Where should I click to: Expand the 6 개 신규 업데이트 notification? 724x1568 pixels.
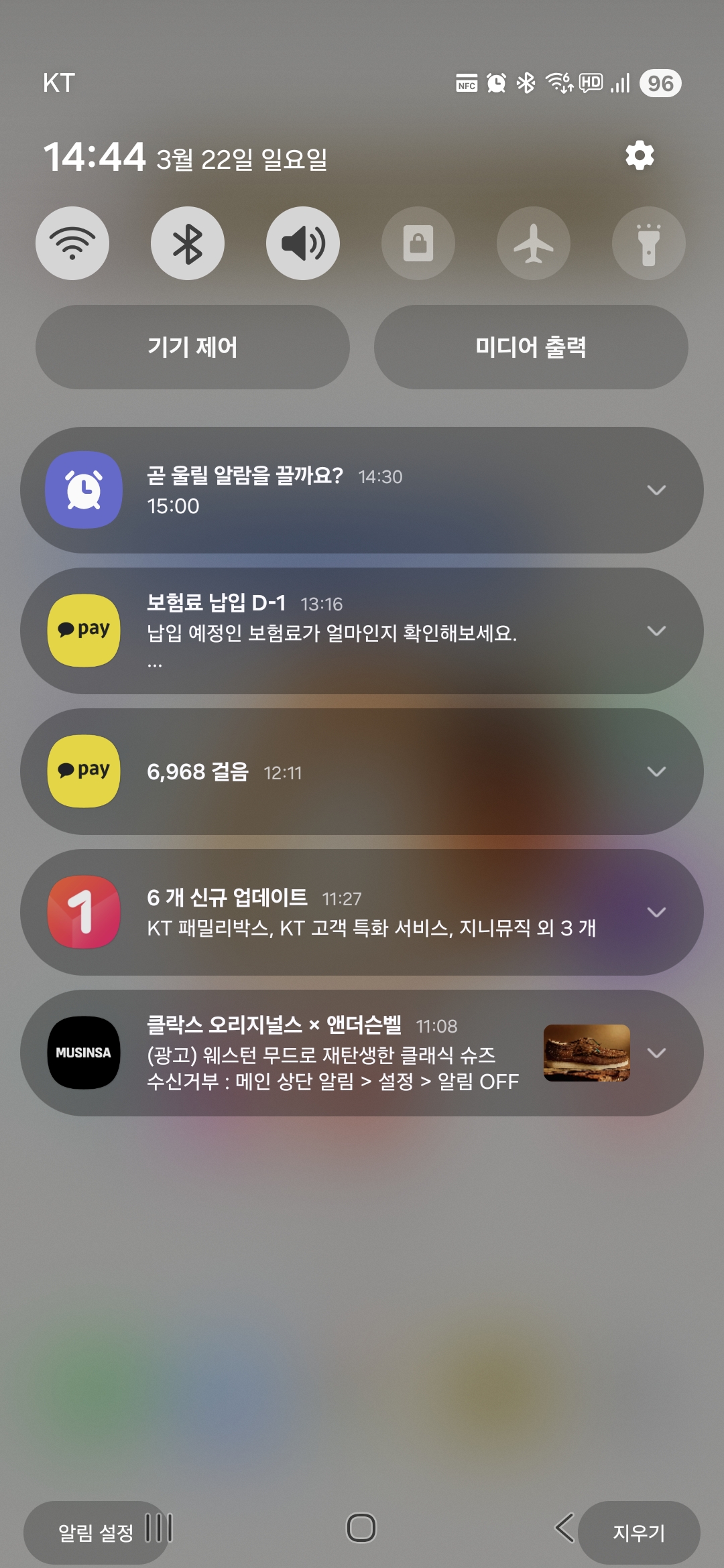[x=656, y=912]
